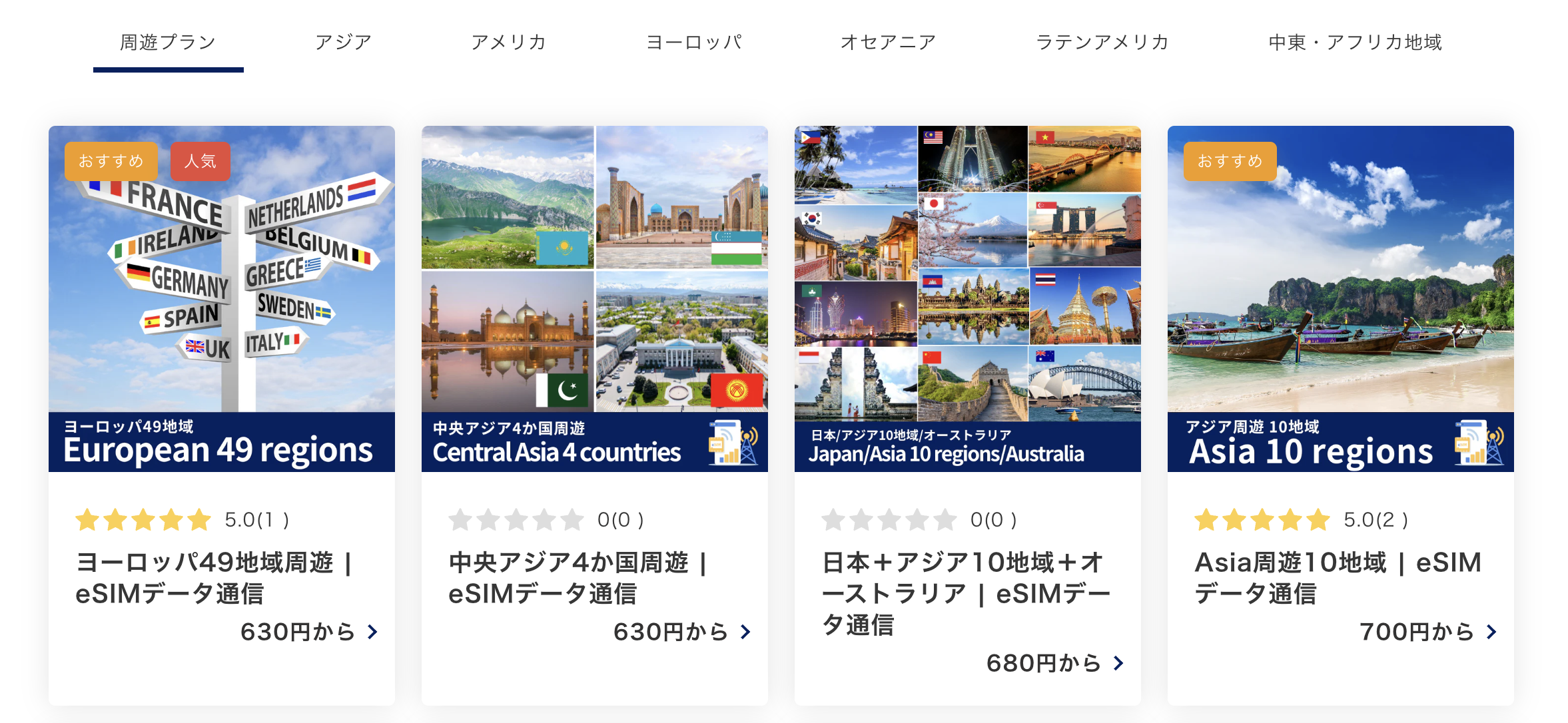This screenshot has width=1568, height=723.
Task: Switch to the アジア tab
Action: click(x=343, y=43)
